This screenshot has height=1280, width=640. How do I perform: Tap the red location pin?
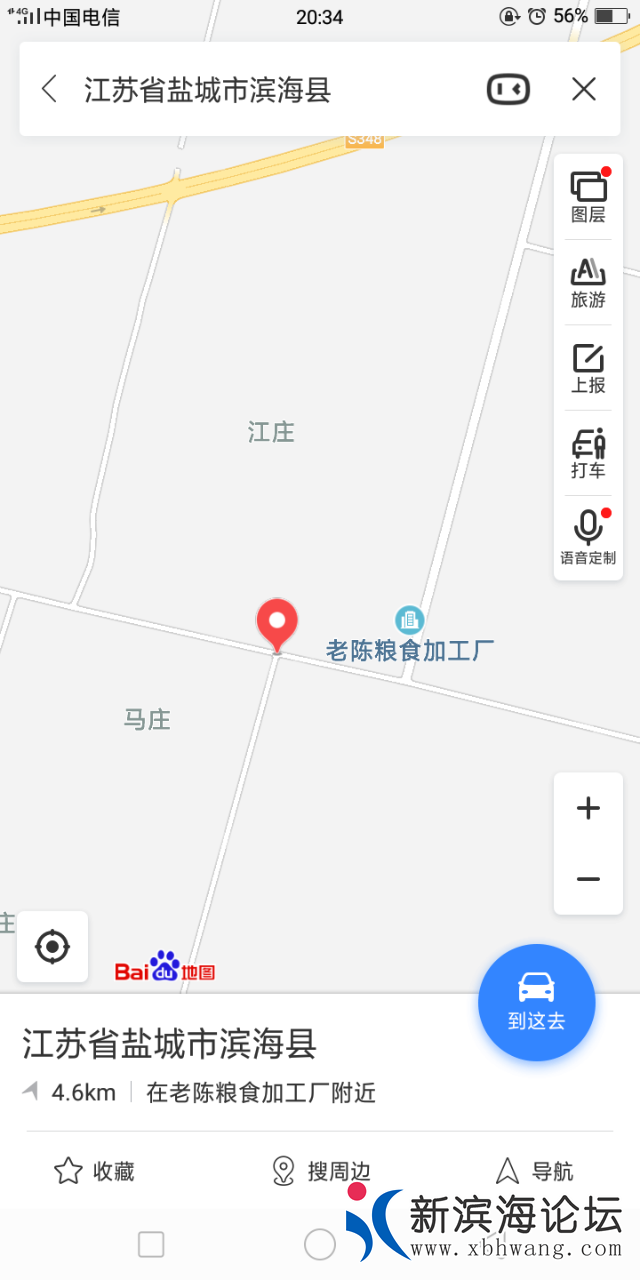coord(277,624)
